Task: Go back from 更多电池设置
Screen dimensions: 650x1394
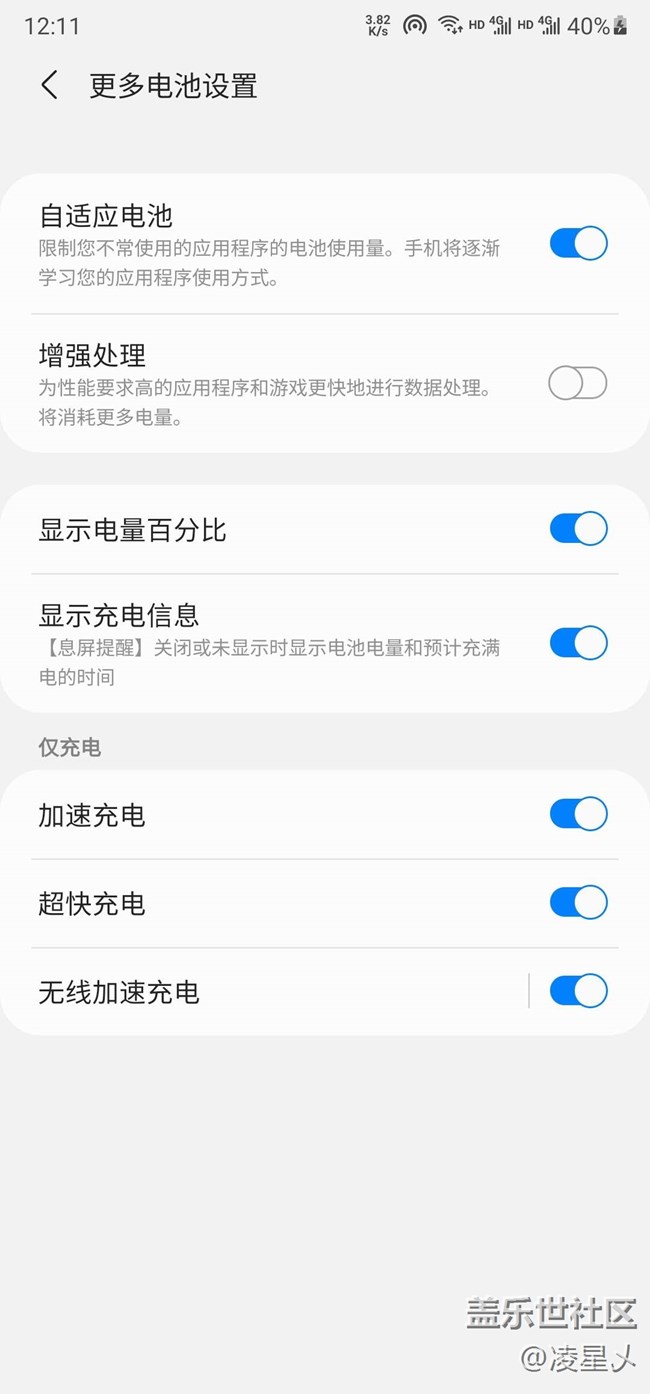Action: (49, 86)
